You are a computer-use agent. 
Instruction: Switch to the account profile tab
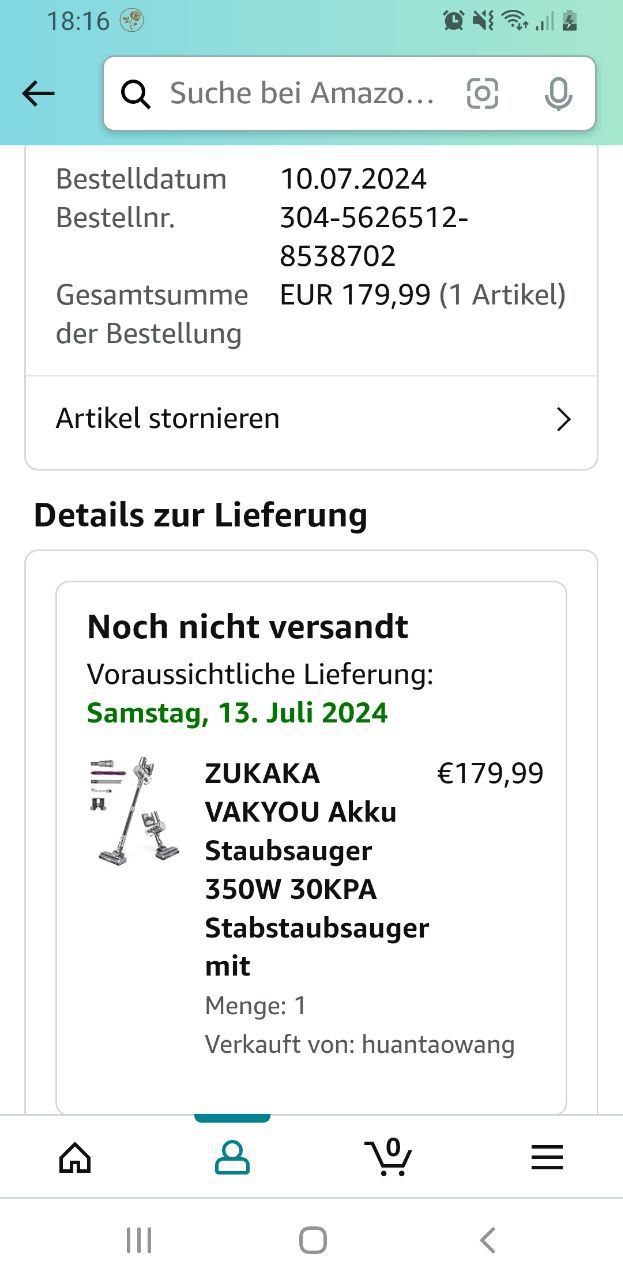coord(232,1157)
